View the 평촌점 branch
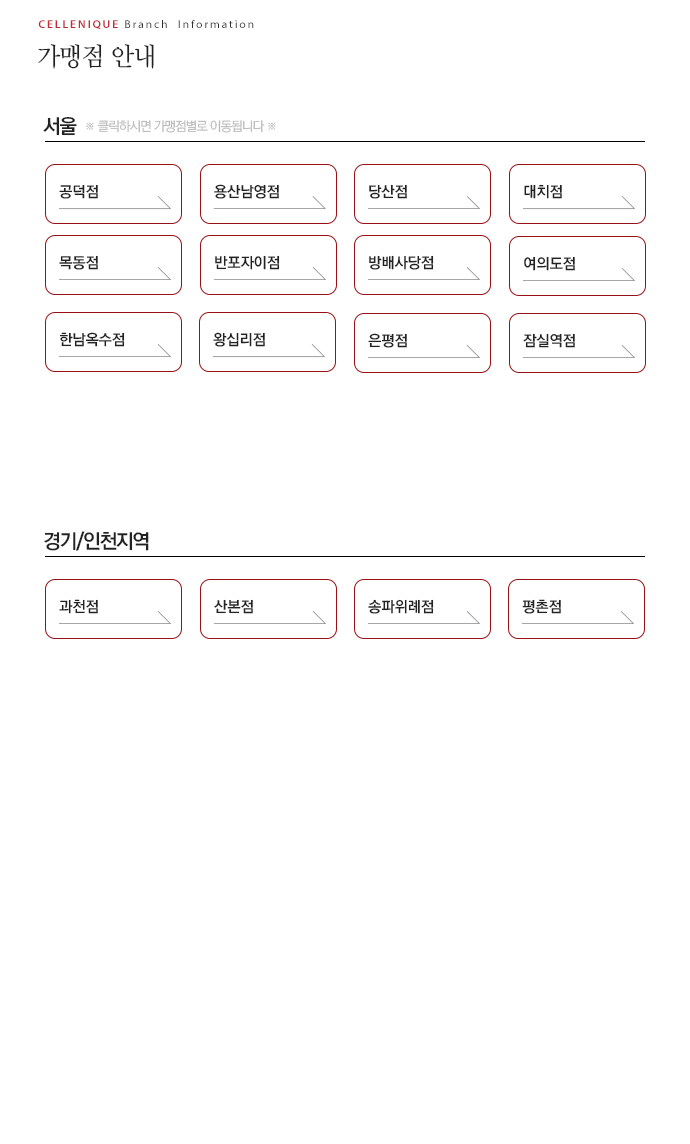690x1144 pixels. click(x=576, y=609)
